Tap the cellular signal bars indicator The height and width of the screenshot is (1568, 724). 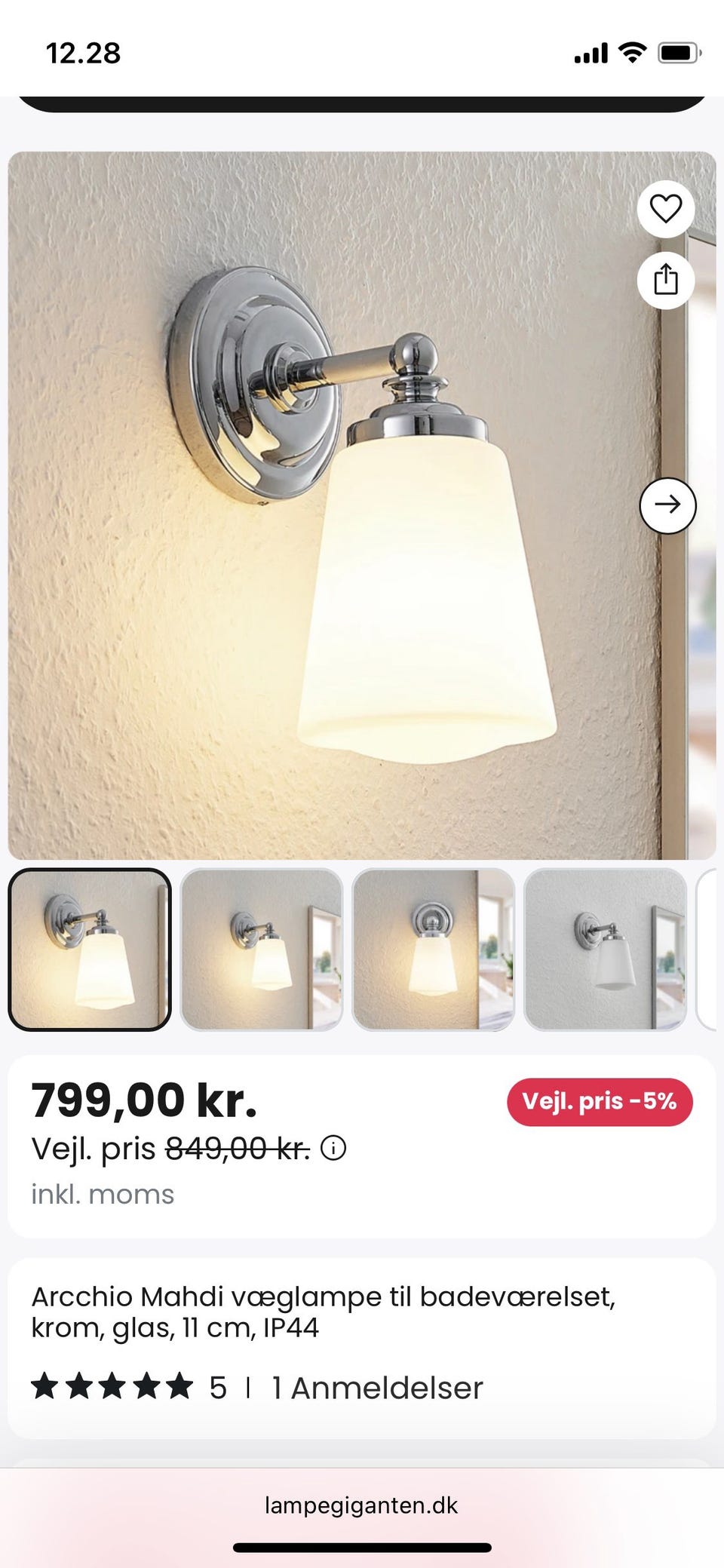click(592, 52)
